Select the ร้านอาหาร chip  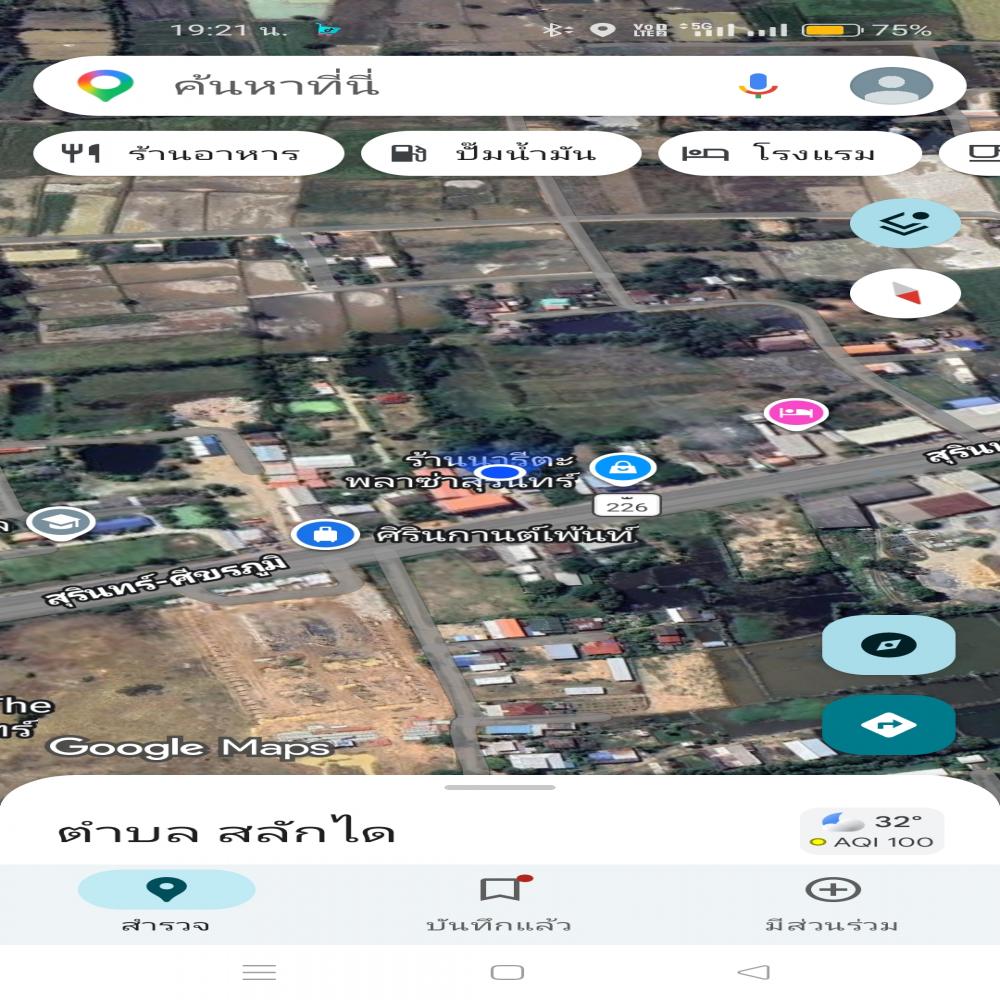[188, 154]
